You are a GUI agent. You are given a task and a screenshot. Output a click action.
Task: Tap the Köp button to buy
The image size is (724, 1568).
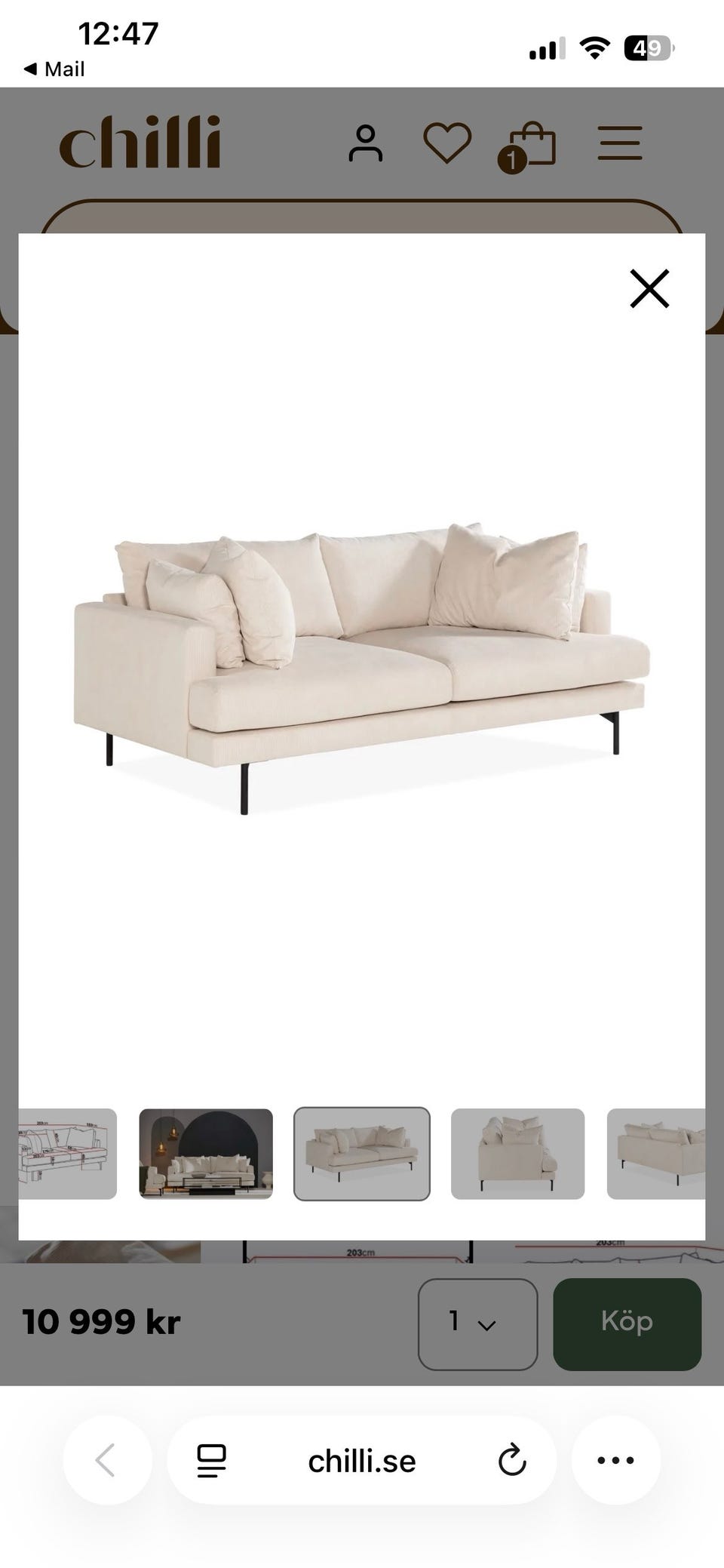tap(627, 1324)
